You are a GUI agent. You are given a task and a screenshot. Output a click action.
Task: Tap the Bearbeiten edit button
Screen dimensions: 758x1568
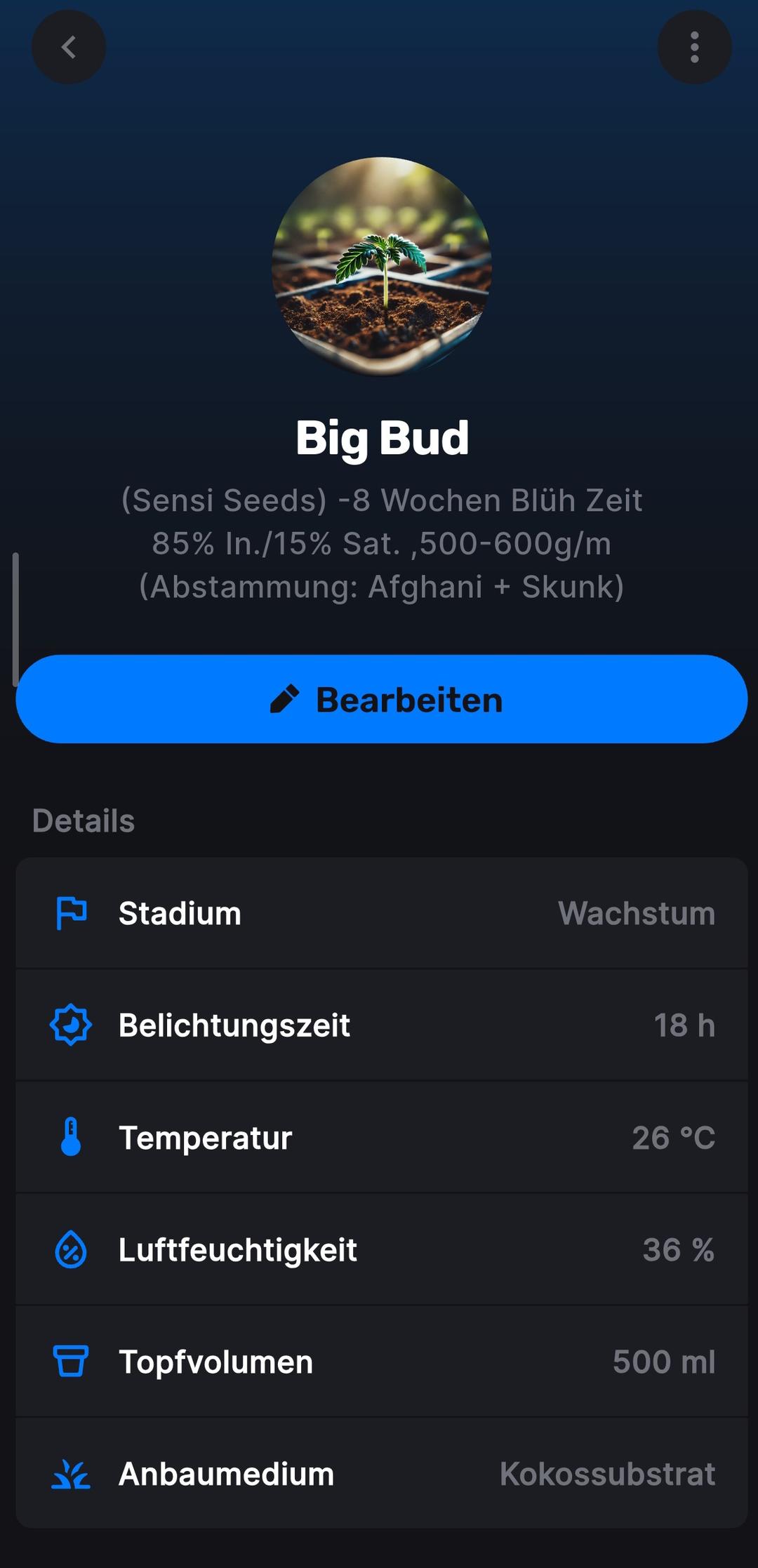coord(381,699)
